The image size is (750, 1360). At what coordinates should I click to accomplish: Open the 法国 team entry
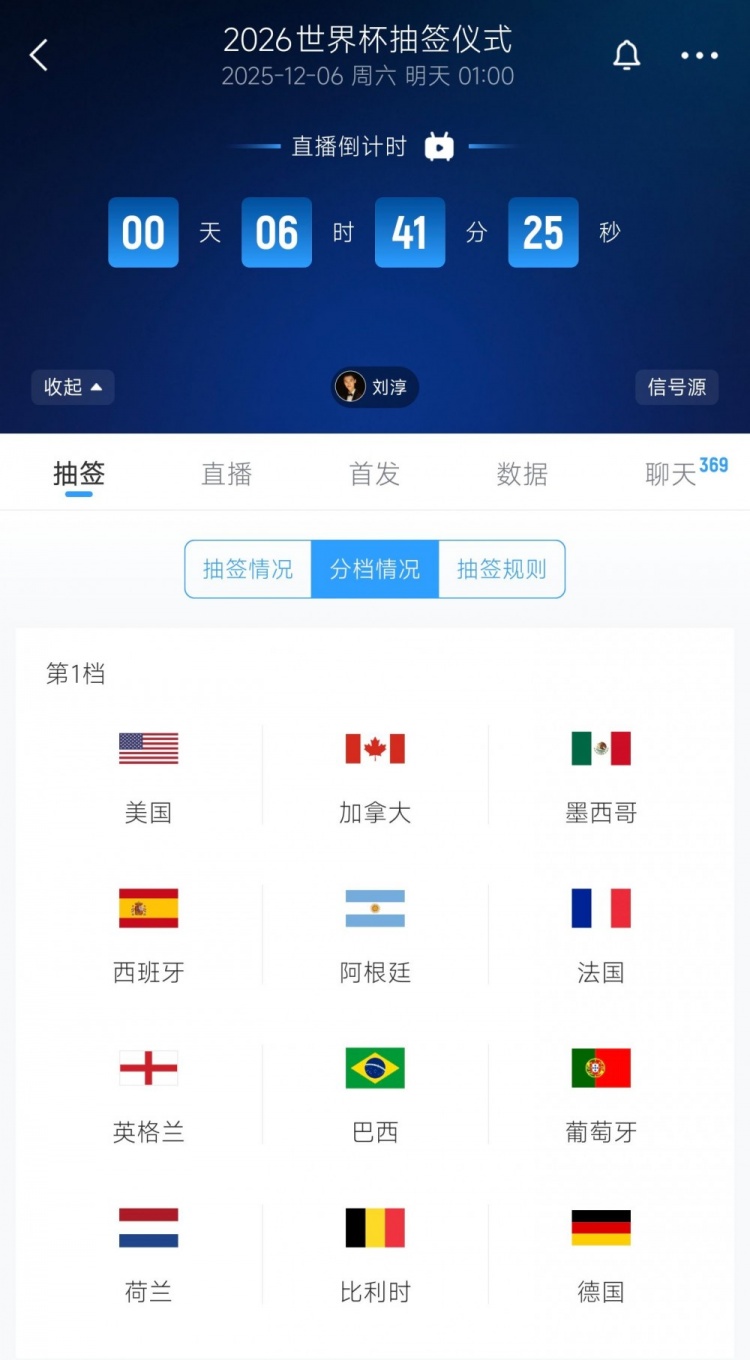coord(601,932)
